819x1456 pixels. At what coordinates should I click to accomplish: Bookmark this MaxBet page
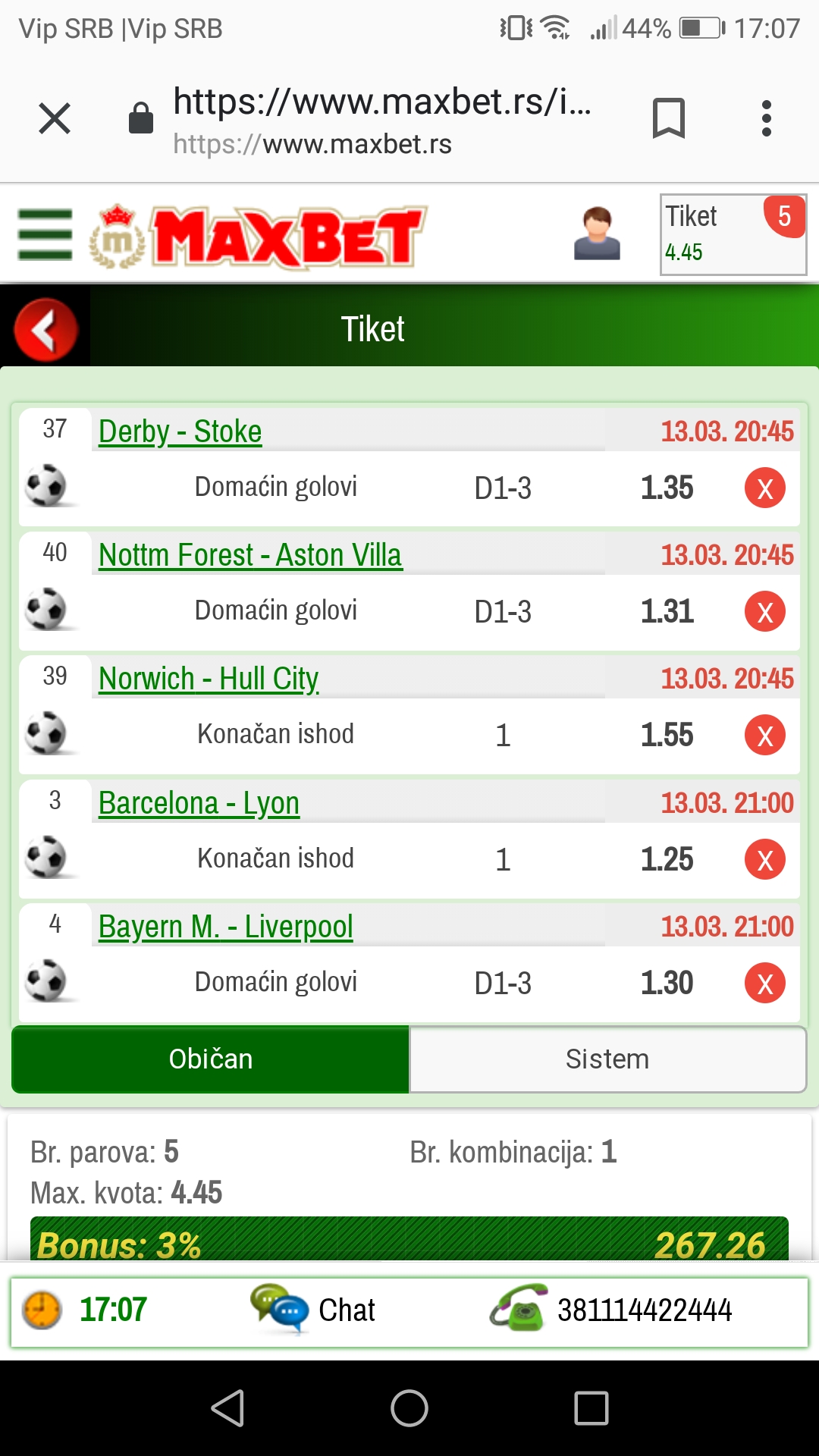(x=668, y=118)
